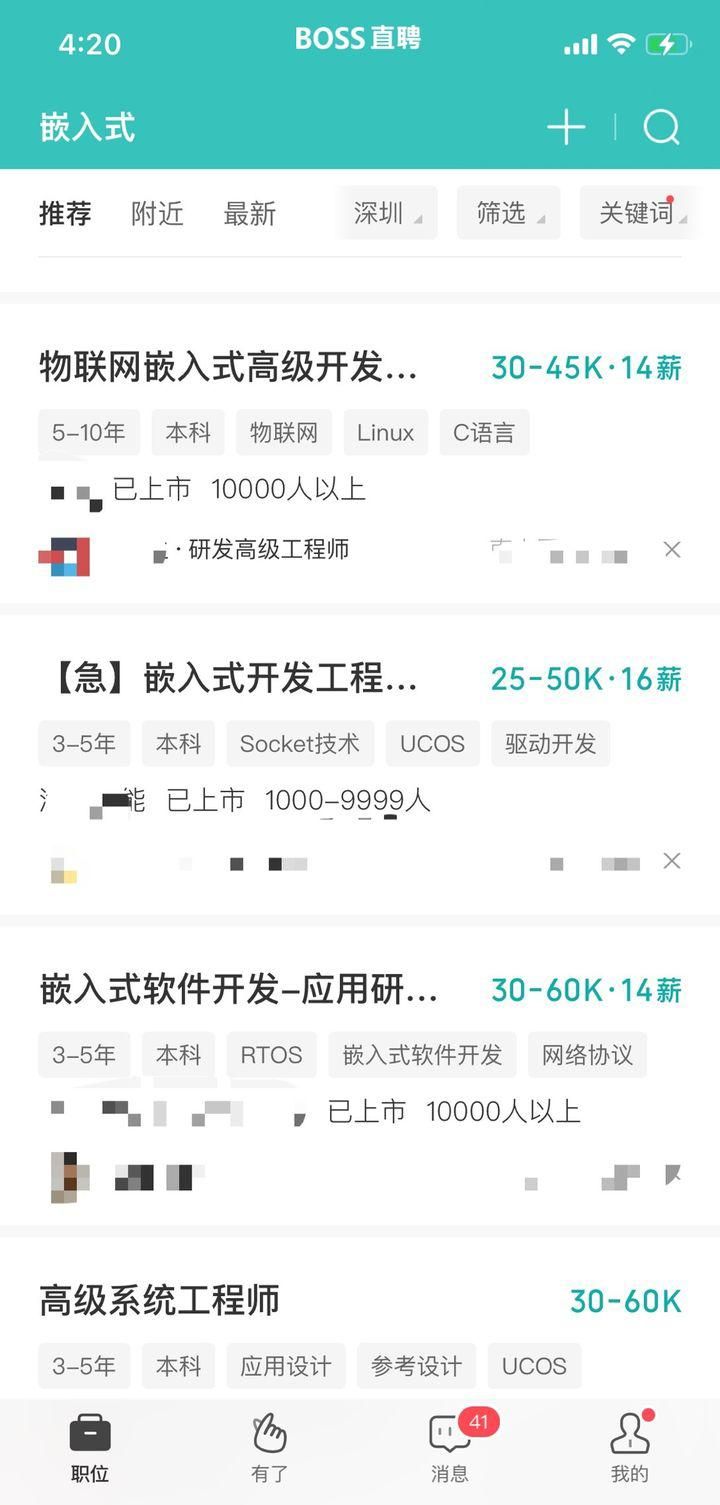This screenshot has width=720, height=1505.
Task: Switch to the 最新 tab
Action: [x=250, y=214]
